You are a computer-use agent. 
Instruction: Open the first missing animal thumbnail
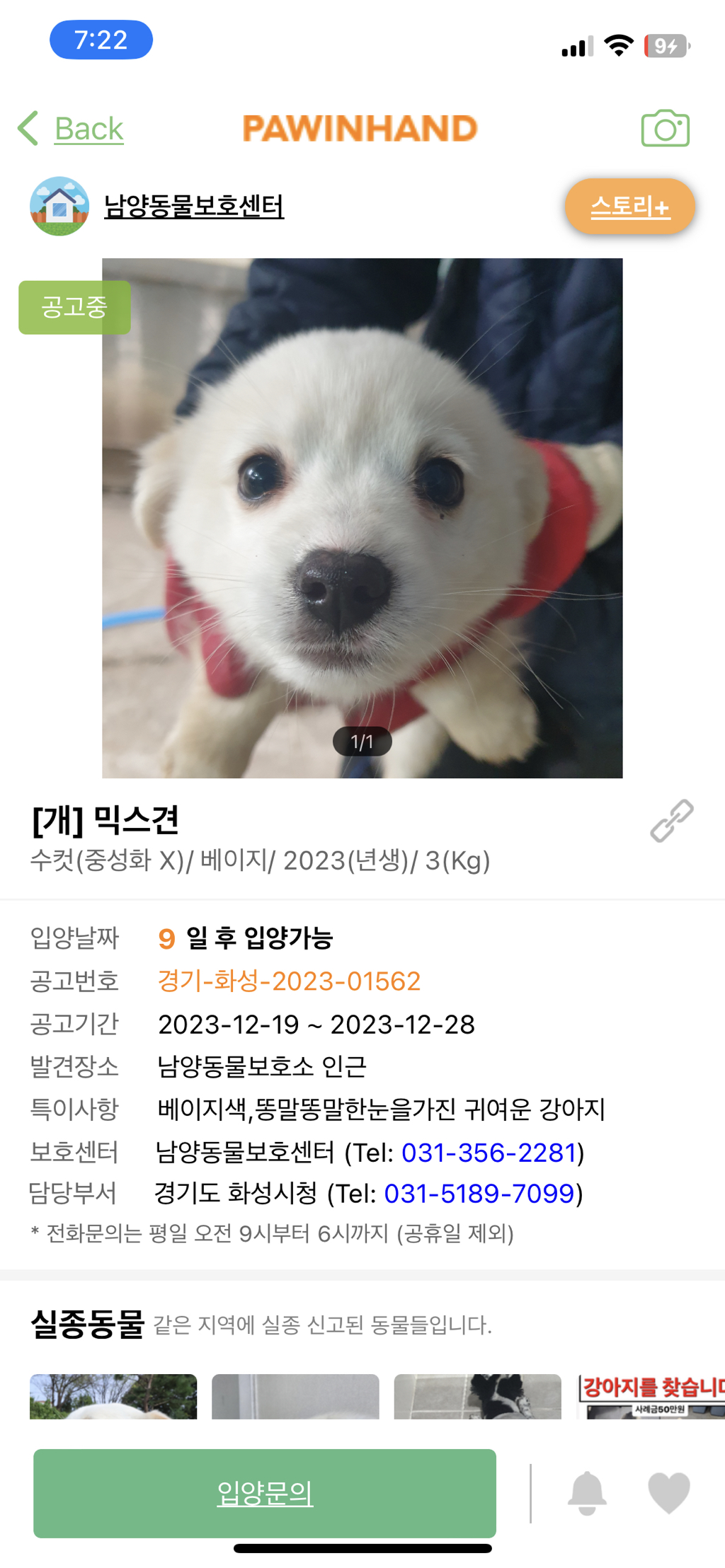click(113, 1396)
